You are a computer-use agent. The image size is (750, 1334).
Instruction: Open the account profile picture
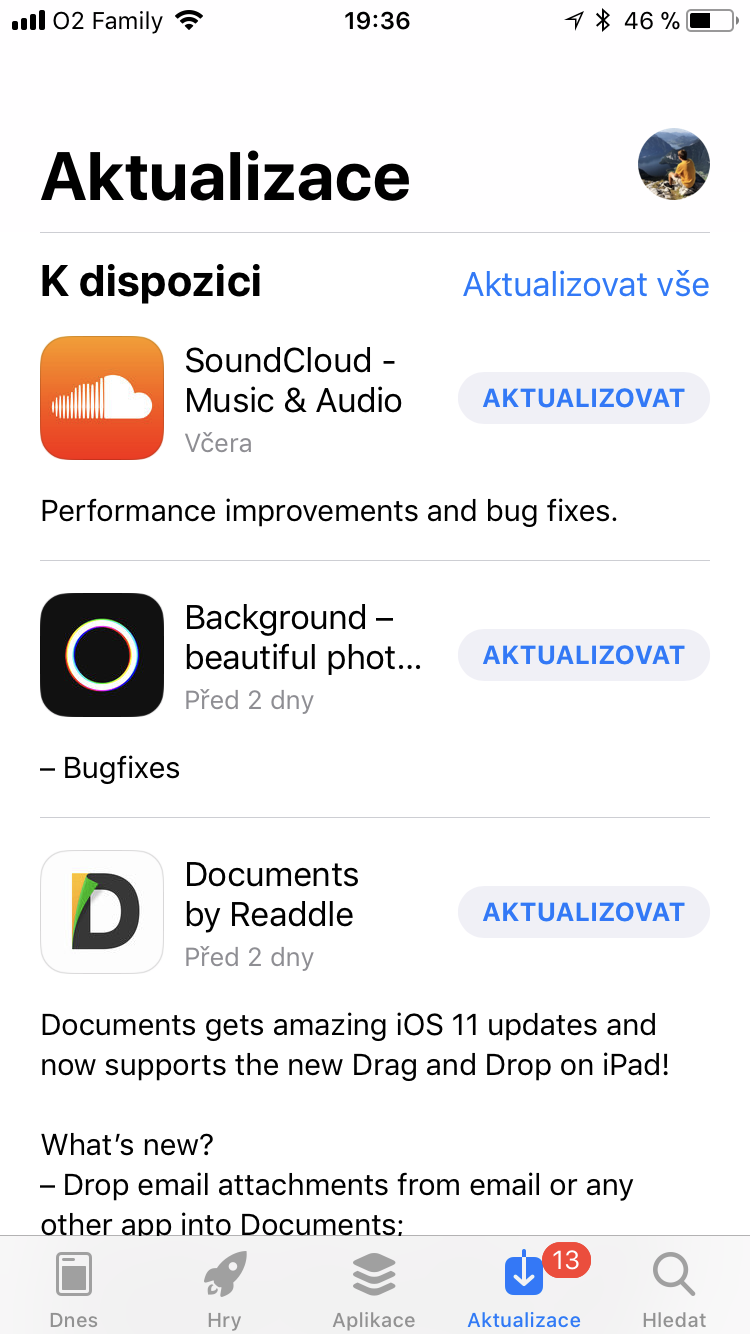(674, 164)
